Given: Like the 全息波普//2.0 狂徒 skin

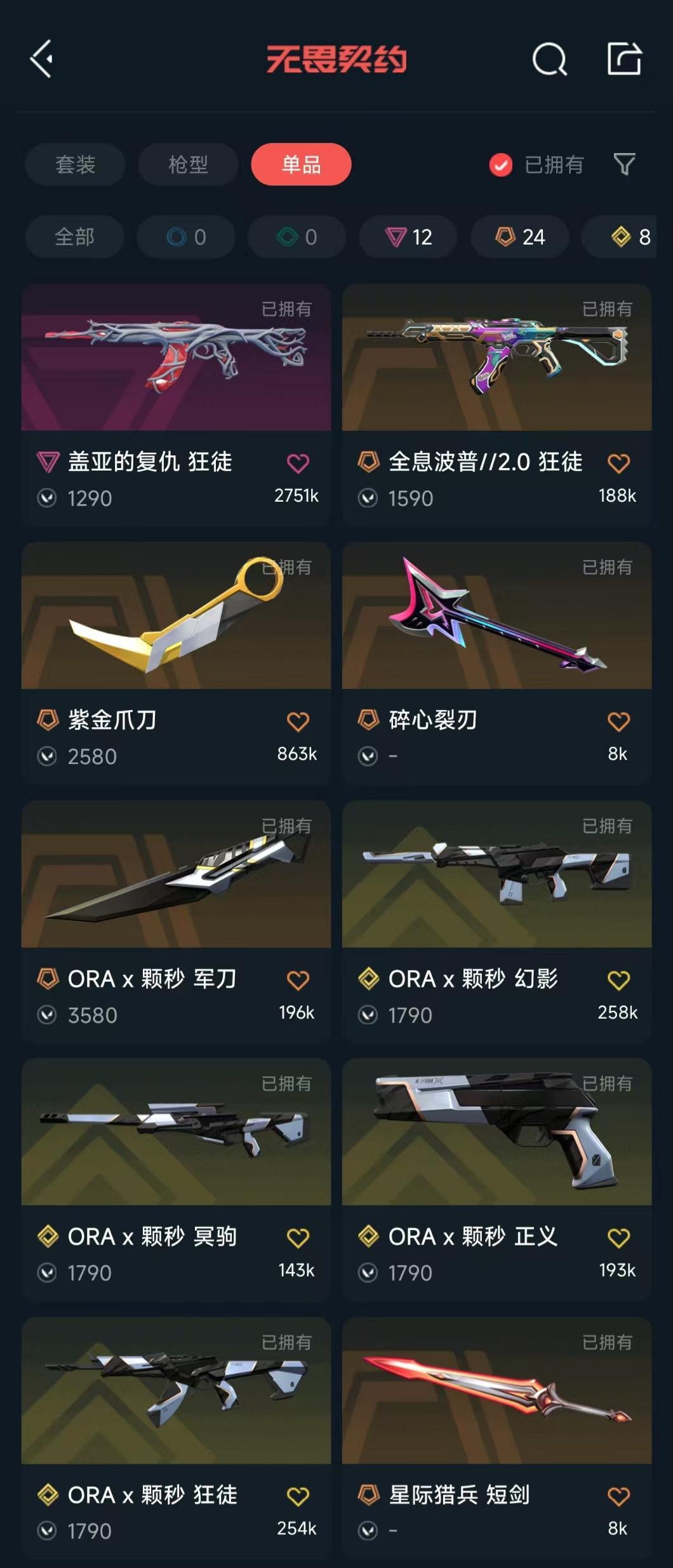Looking at the screenshot, I should tap(618, 463).
